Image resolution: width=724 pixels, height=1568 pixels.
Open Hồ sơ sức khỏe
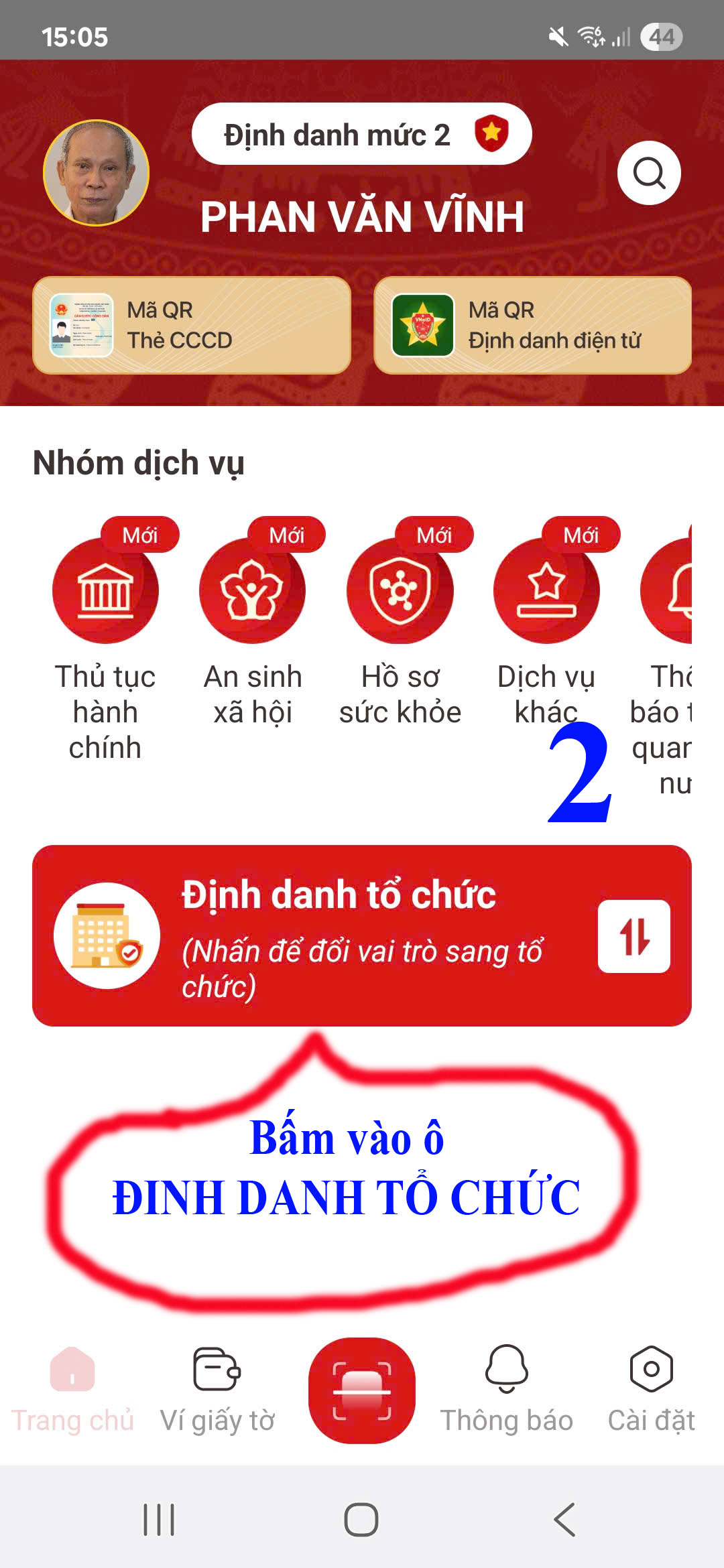(x=400, y=591)
